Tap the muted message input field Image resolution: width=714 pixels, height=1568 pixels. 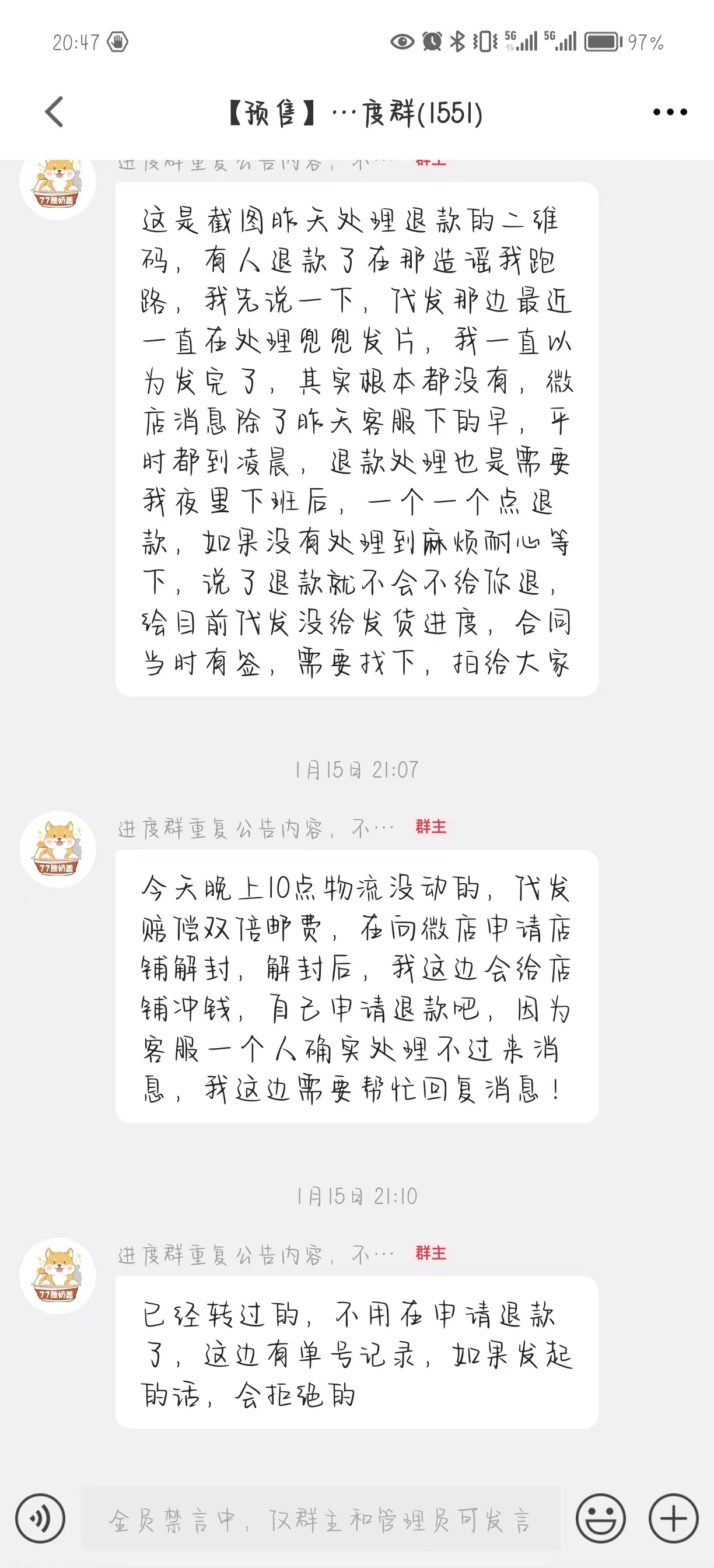pos(320,1518)
